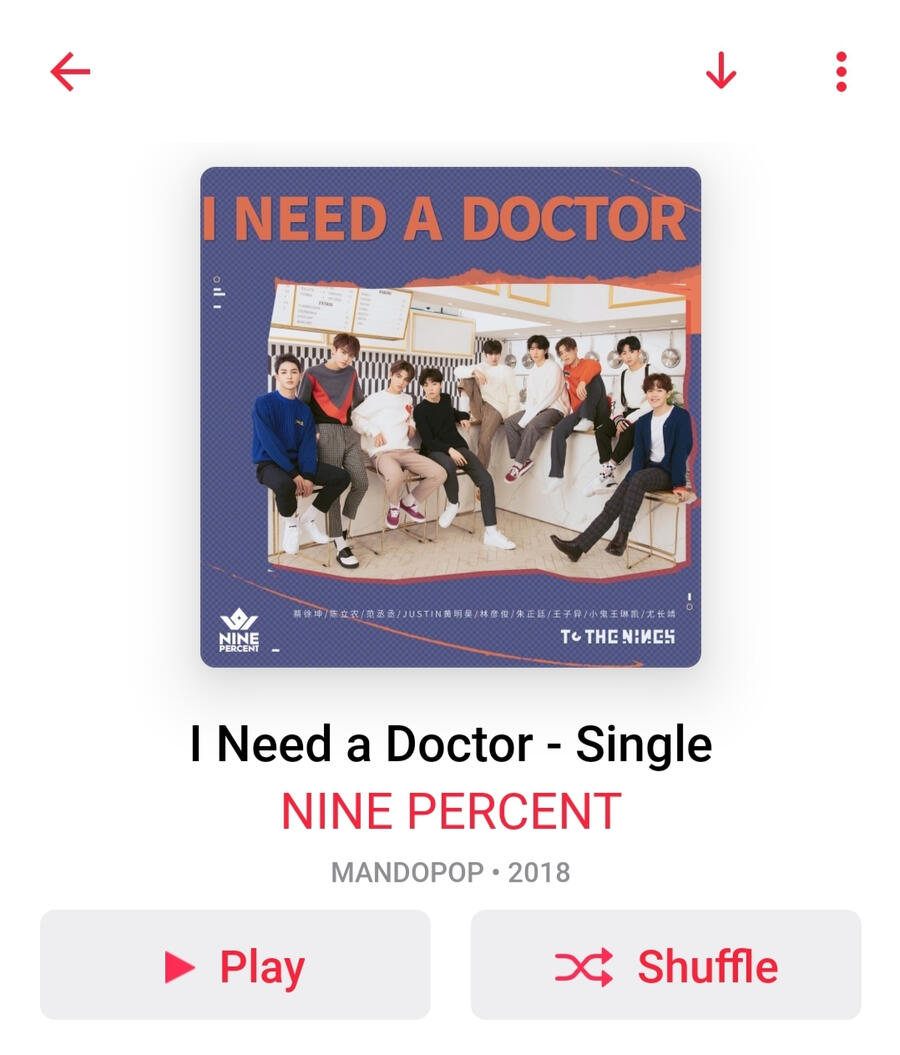Shuffle the album tracks

click(x=666, y=965)
